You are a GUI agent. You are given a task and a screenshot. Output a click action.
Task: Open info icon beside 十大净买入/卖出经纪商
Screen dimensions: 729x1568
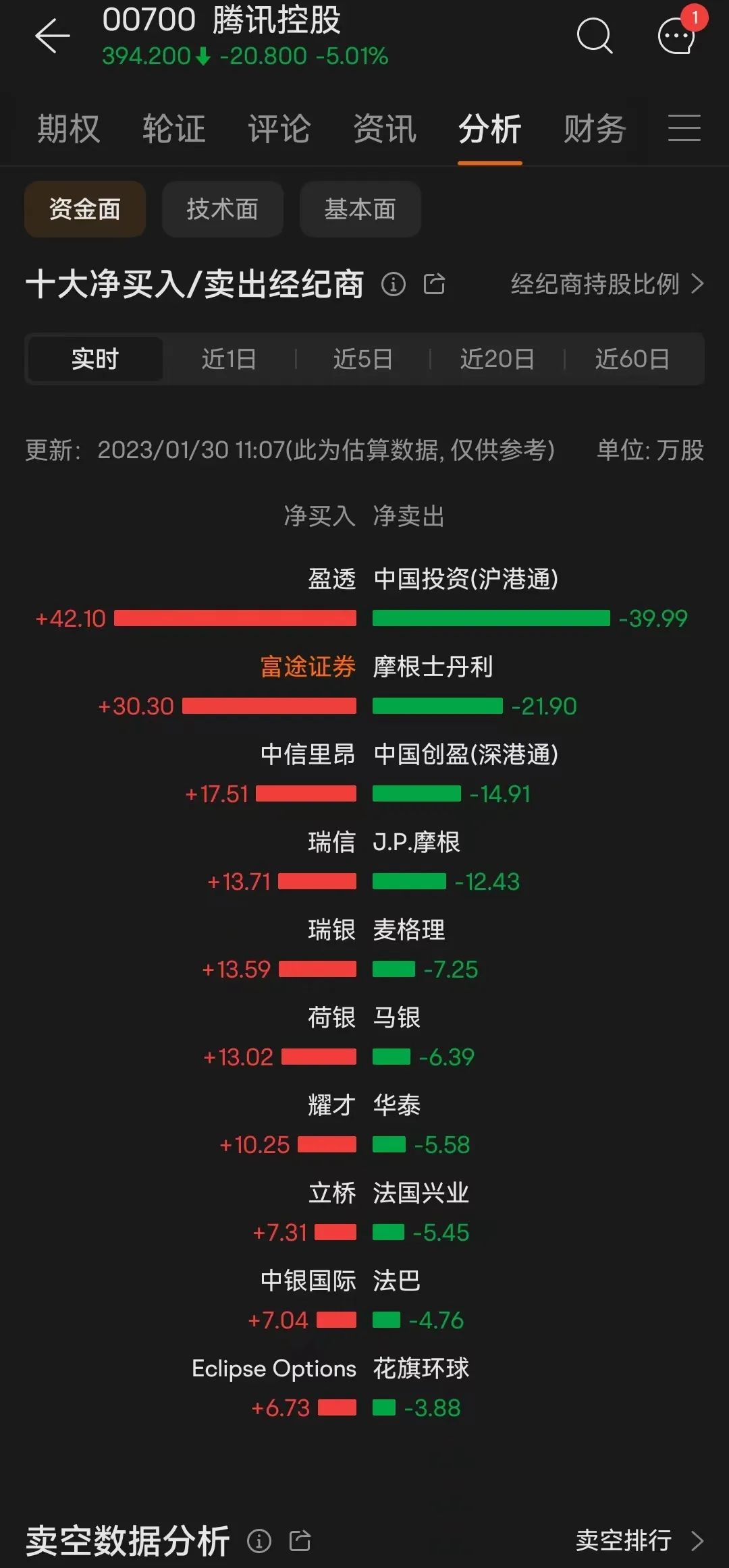[x=394, y=284]
